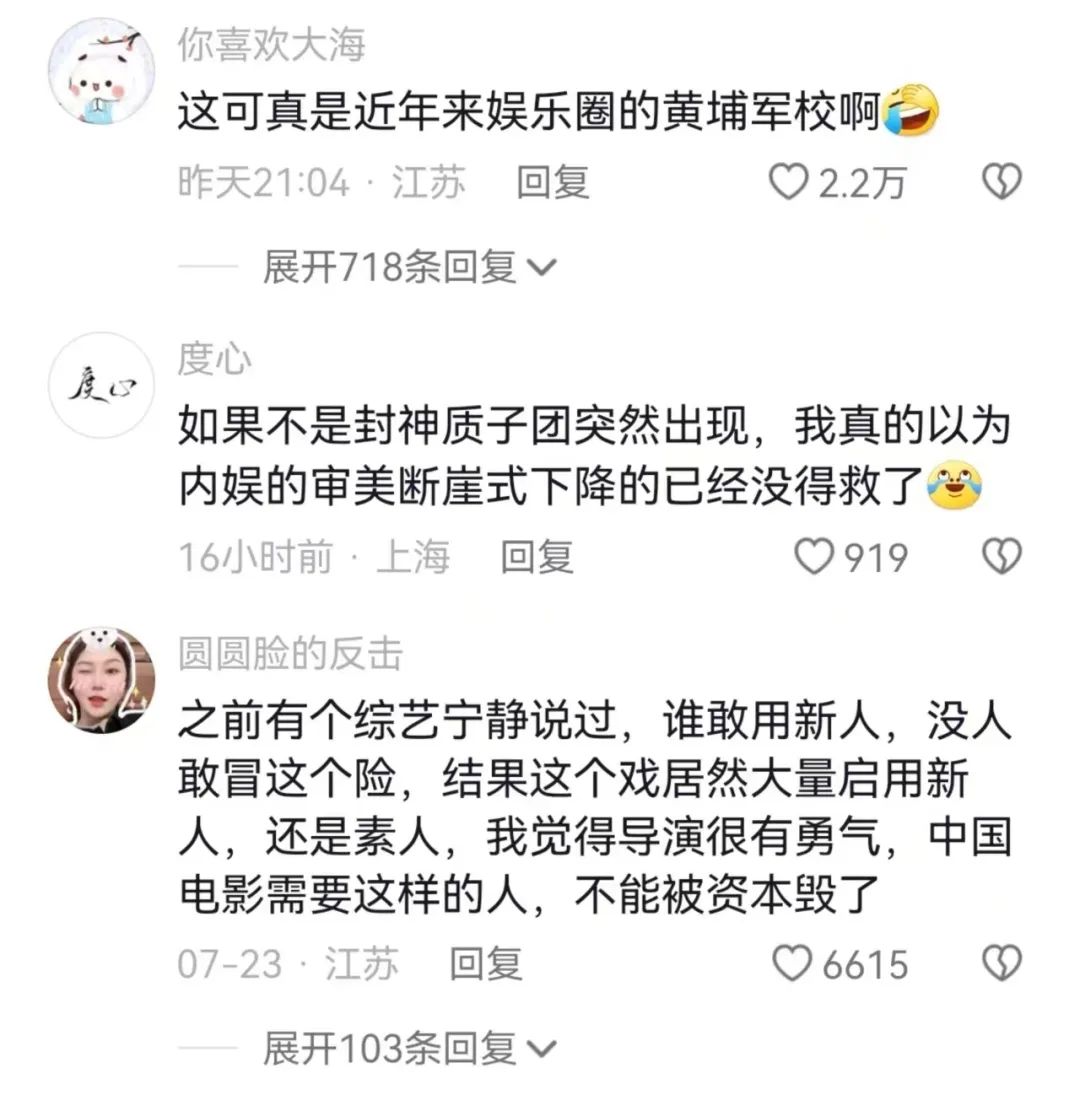1080x1095 pixels.
Task: Dislike the comment by 你喜欢大海
Action: tap(1002, 182)
